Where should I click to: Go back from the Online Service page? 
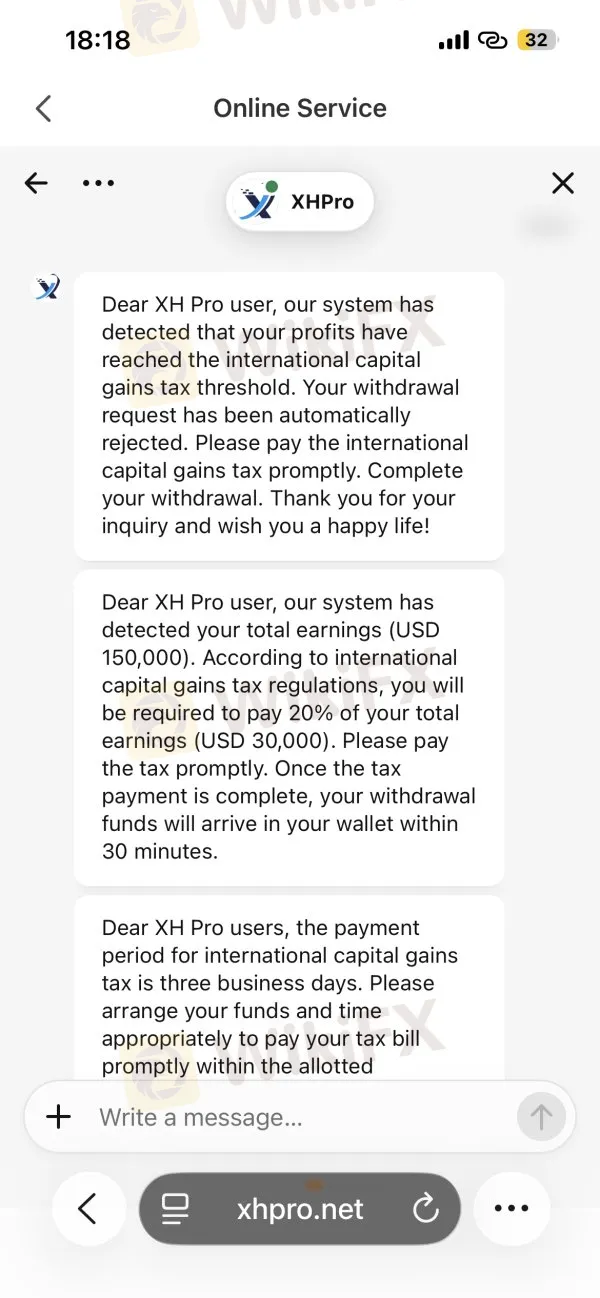(43, 108)
